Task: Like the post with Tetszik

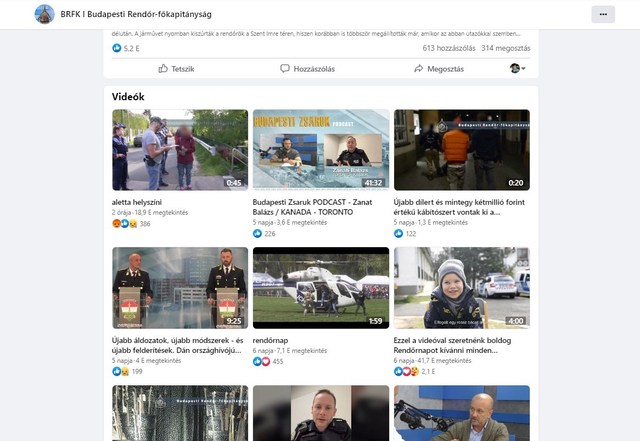Action: pos(176,69)
